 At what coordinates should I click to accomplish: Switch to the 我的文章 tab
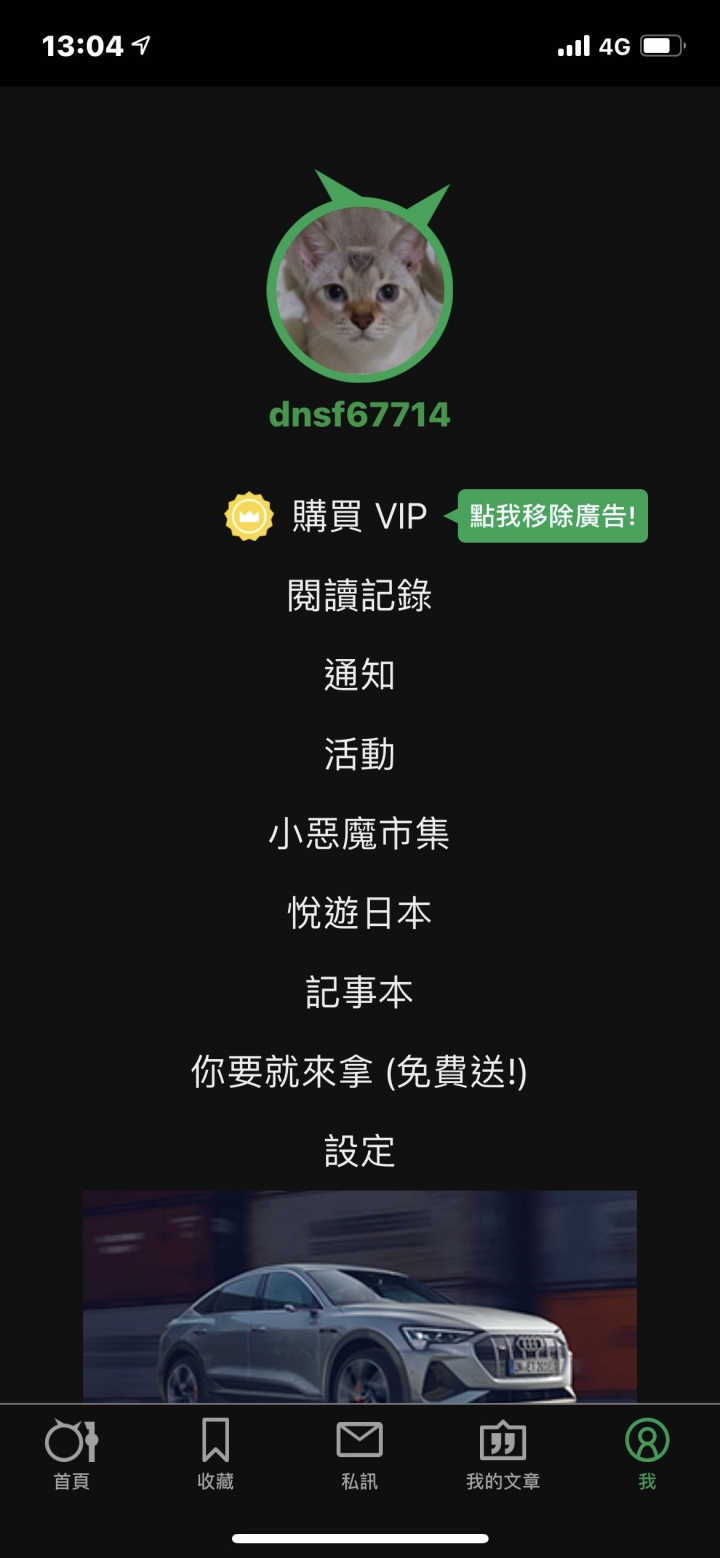[x=503, y=1453]
